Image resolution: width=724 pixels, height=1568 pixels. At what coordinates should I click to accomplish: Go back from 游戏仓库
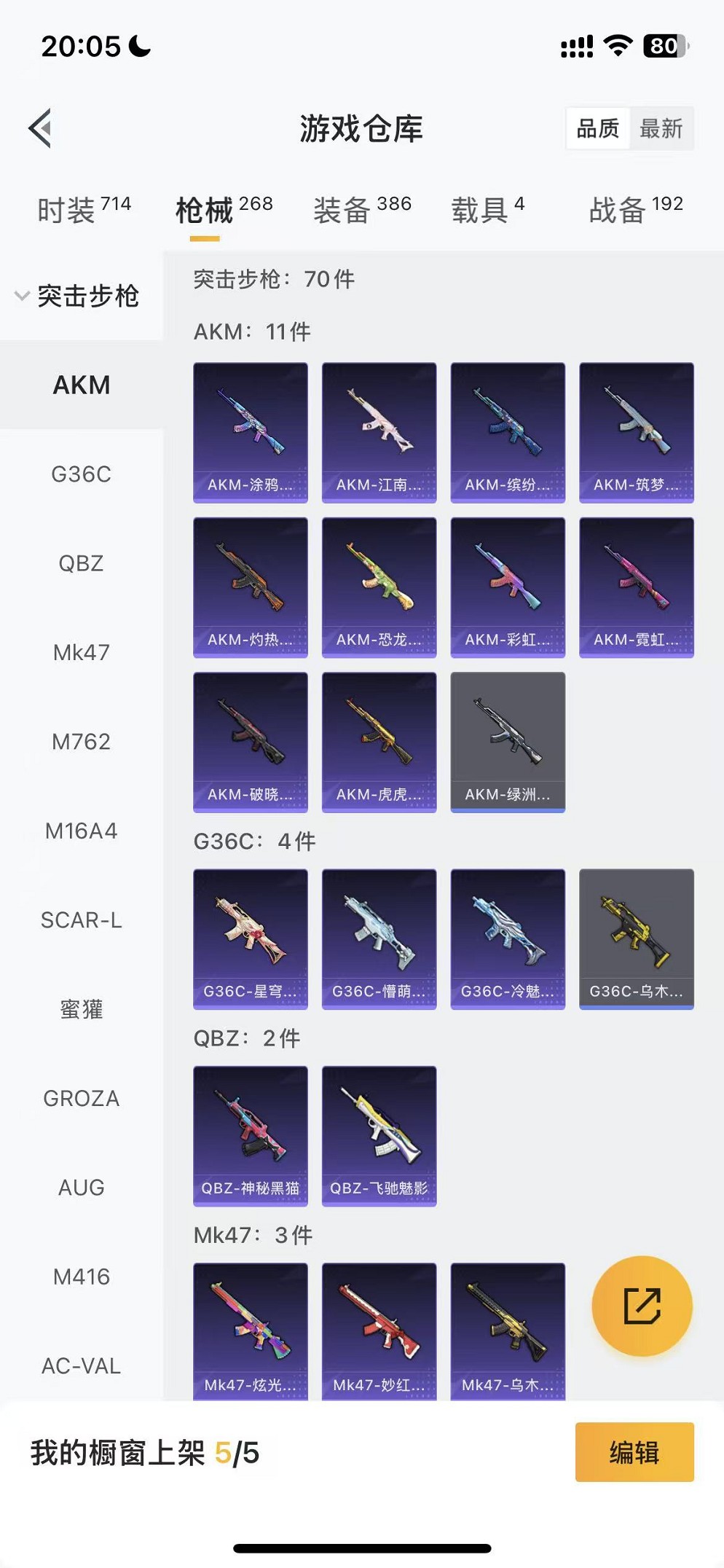point(41,129)
